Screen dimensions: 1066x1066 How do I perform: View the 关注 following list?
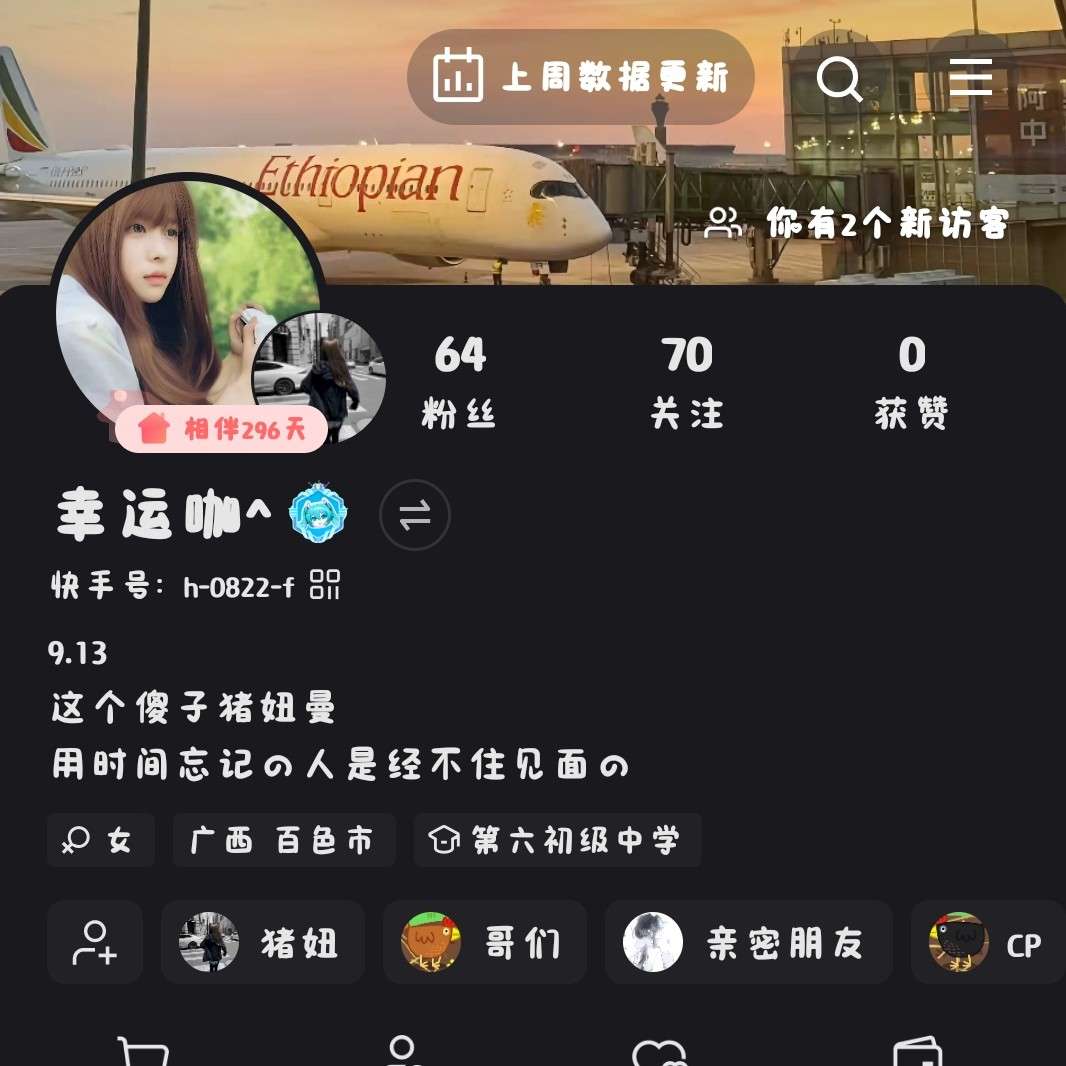click(x=687, y=383)
